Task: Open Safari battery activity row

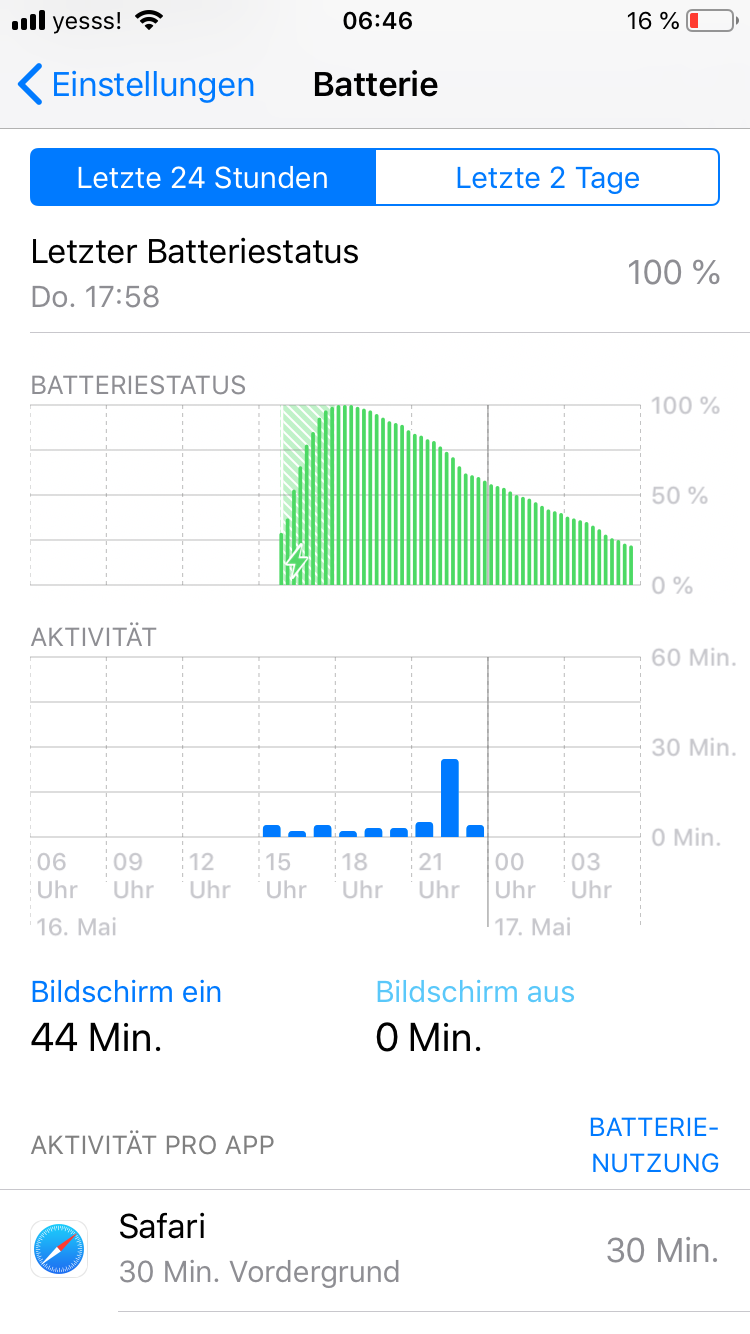Action: (375, 1249)
